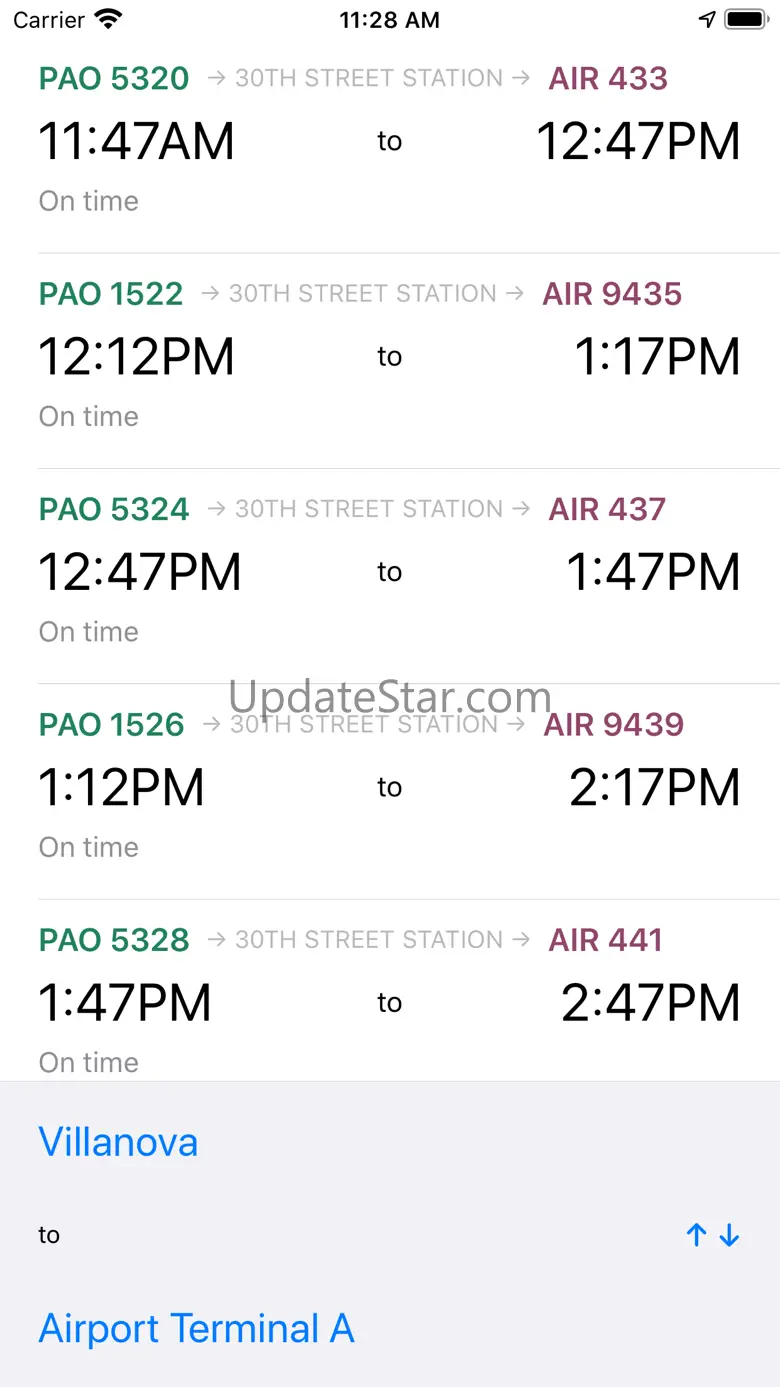Select the PAO 5324 trip row
The width and height of the screenshot is (780, 1387).
[x=390, y=576]
